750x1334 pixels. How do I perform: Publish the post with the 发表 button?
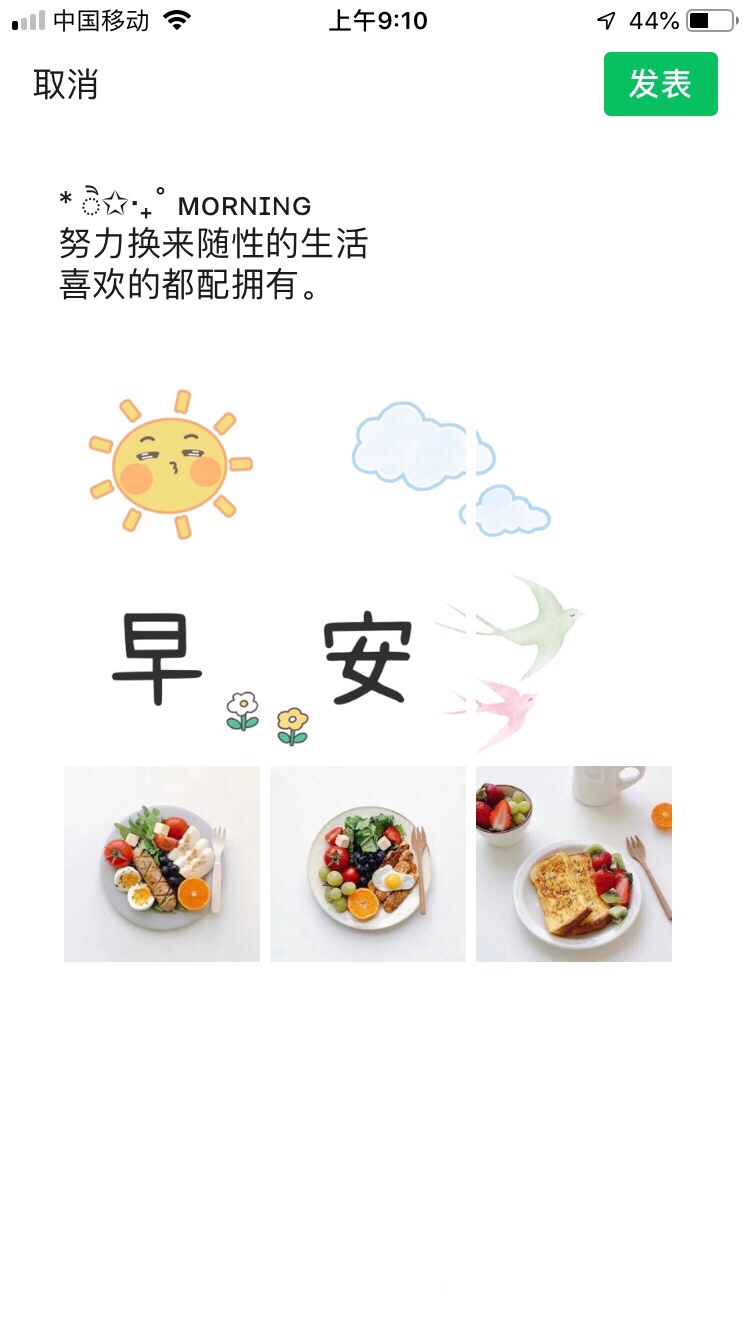[660, 85]
